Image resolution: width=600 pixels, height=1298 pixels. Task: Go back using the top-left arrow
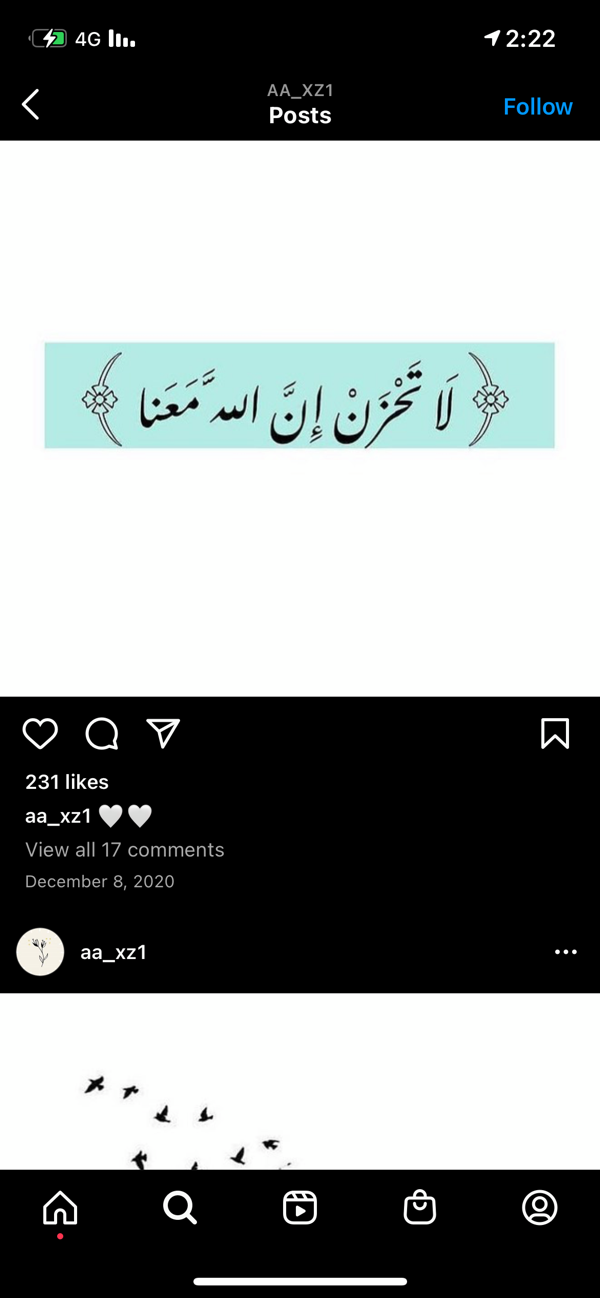31,104
